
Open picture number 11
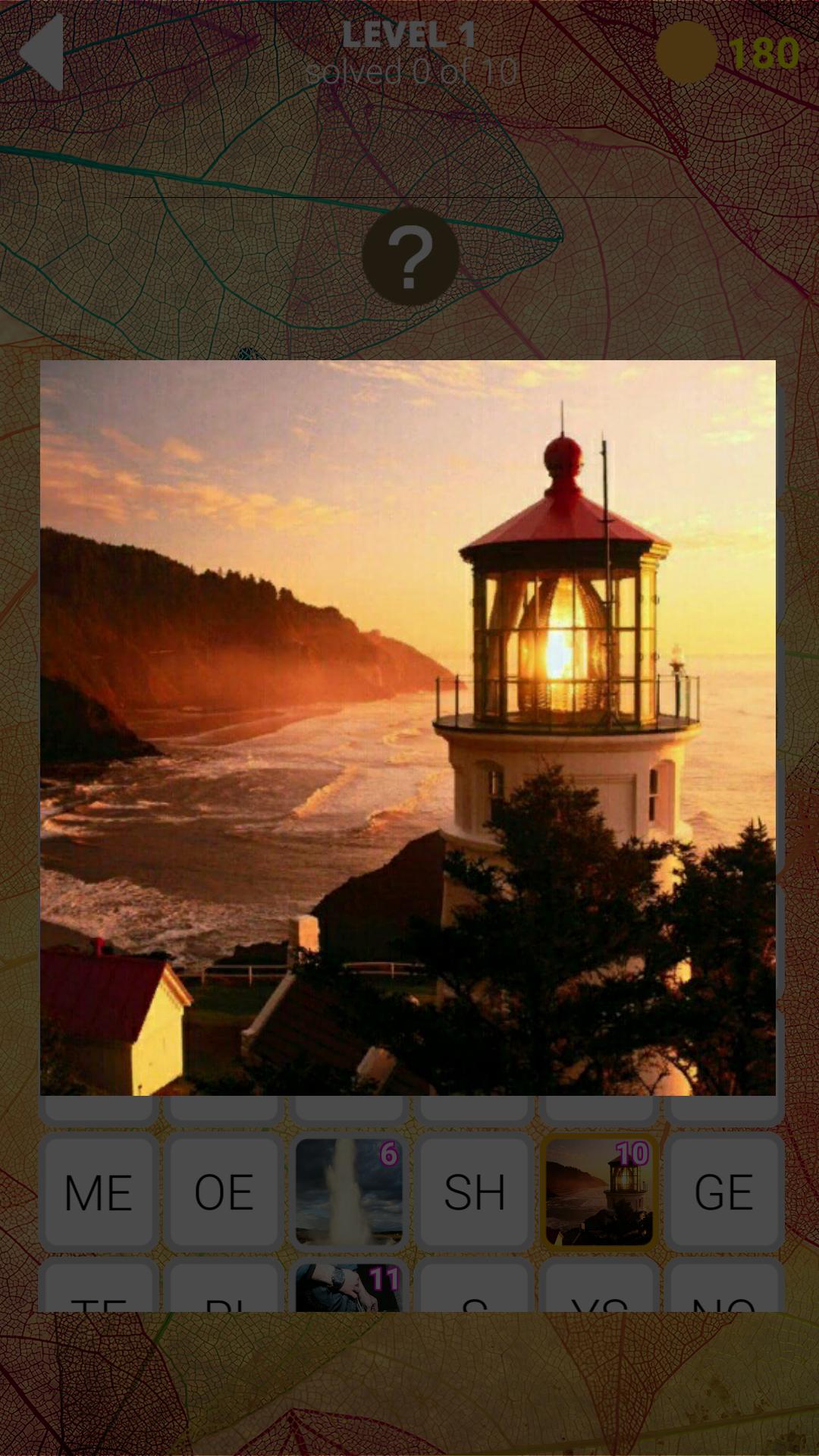pos(349,1288)
